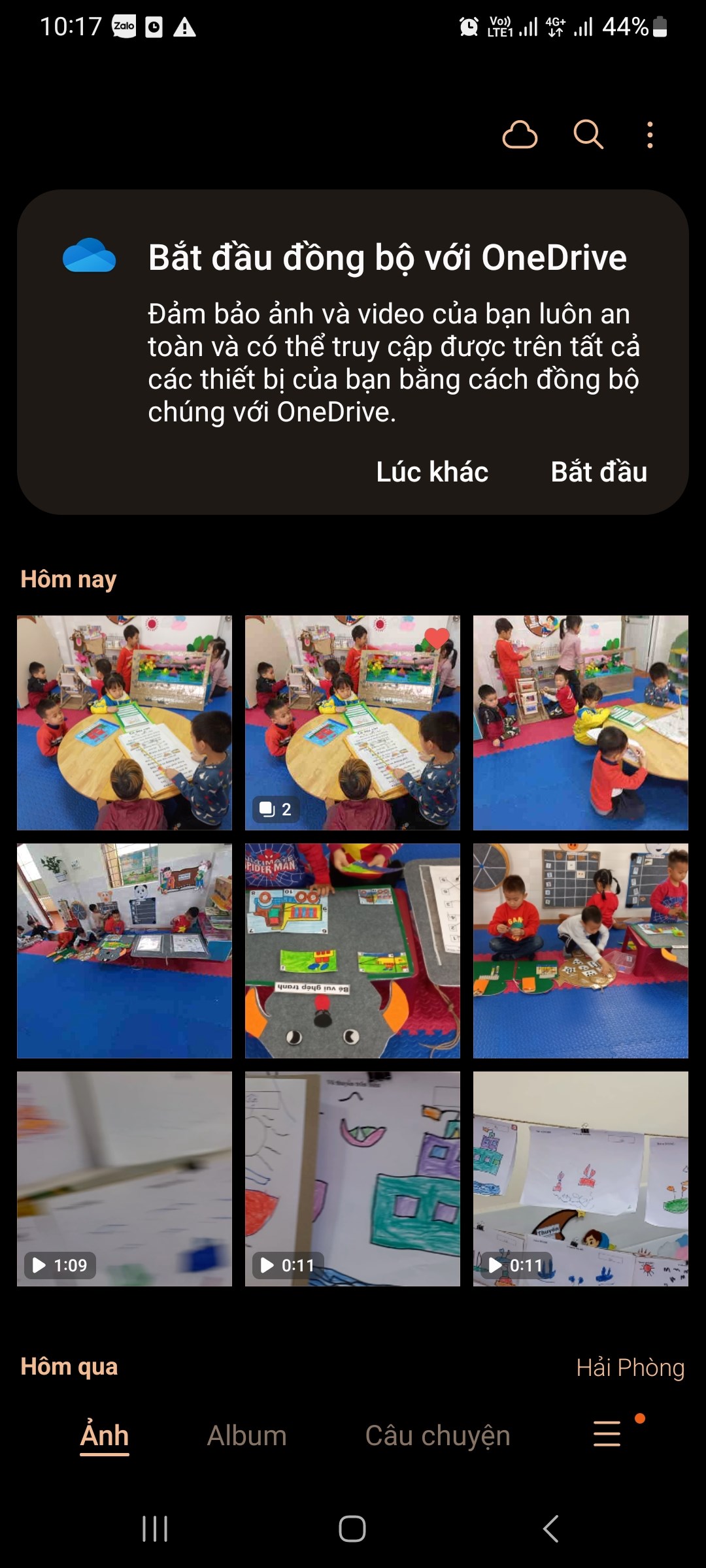Open the wide classroom photo with panda wall art
The height and width of the screenshot is (1568, 706).
click(x=124, y=951)
